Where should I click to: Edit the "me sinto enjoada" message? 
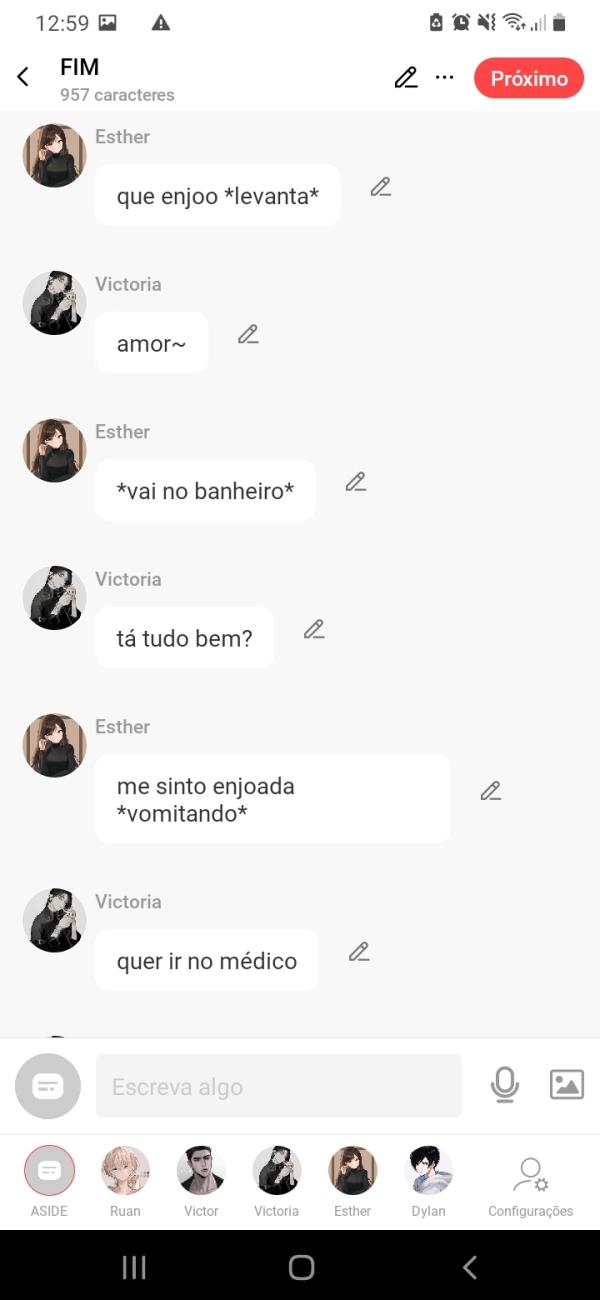pos(490,791)
